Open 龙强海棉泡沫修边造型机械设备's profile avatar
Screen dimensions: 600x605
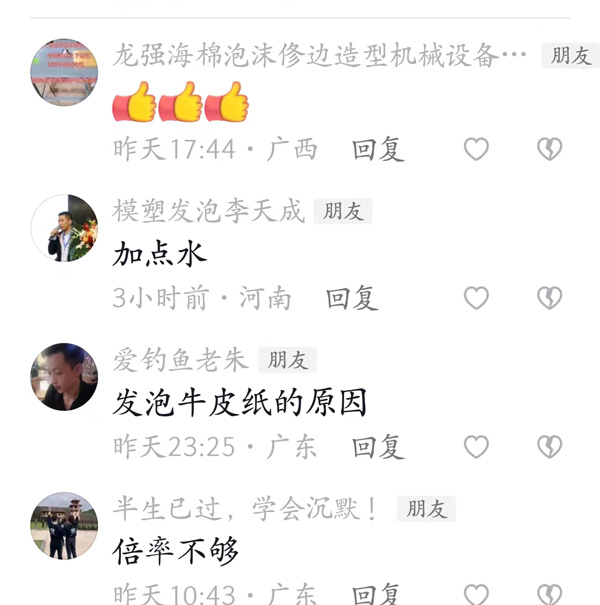point(65,72)
